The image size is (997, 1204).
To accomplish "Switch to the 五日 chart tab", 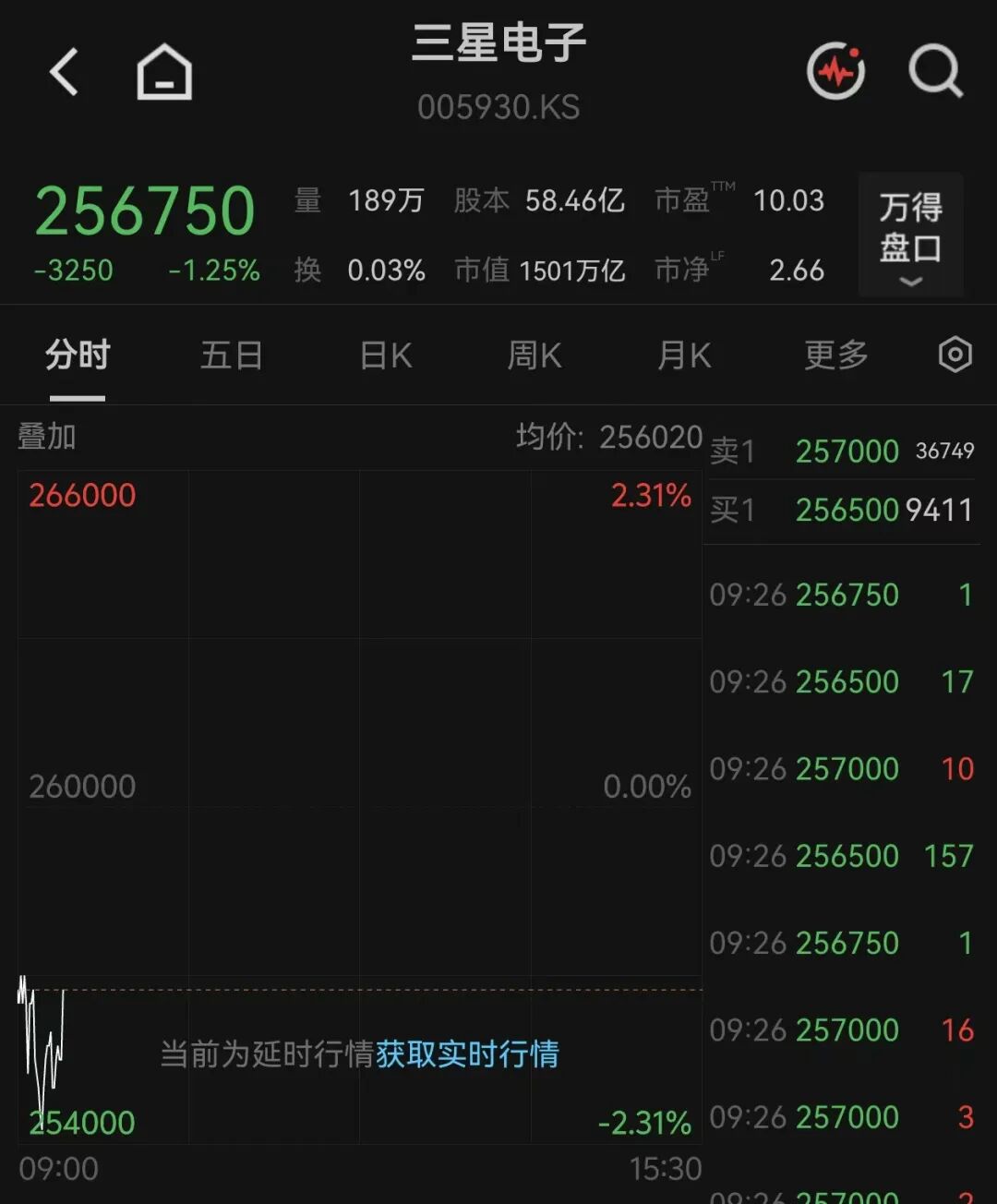I will tap(232, 355).
